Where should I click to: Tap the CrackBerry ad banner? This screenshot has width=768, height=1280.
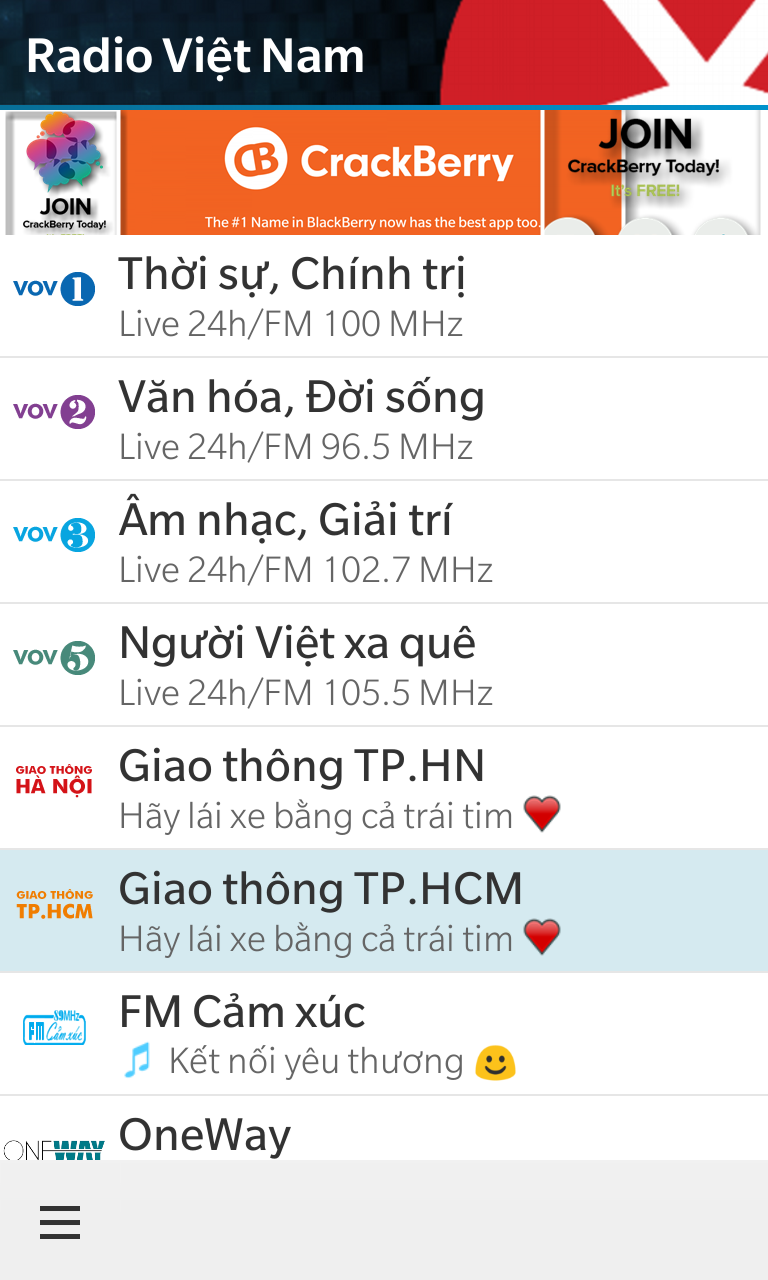384,172
